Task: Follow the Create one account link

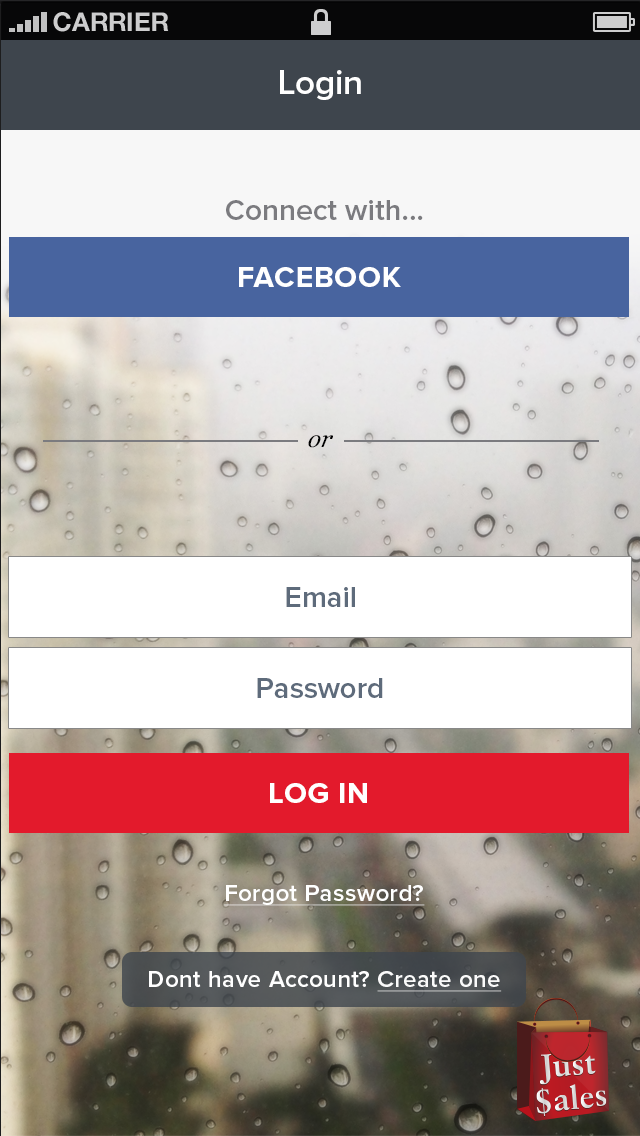Action: click(x=438, y=980)
